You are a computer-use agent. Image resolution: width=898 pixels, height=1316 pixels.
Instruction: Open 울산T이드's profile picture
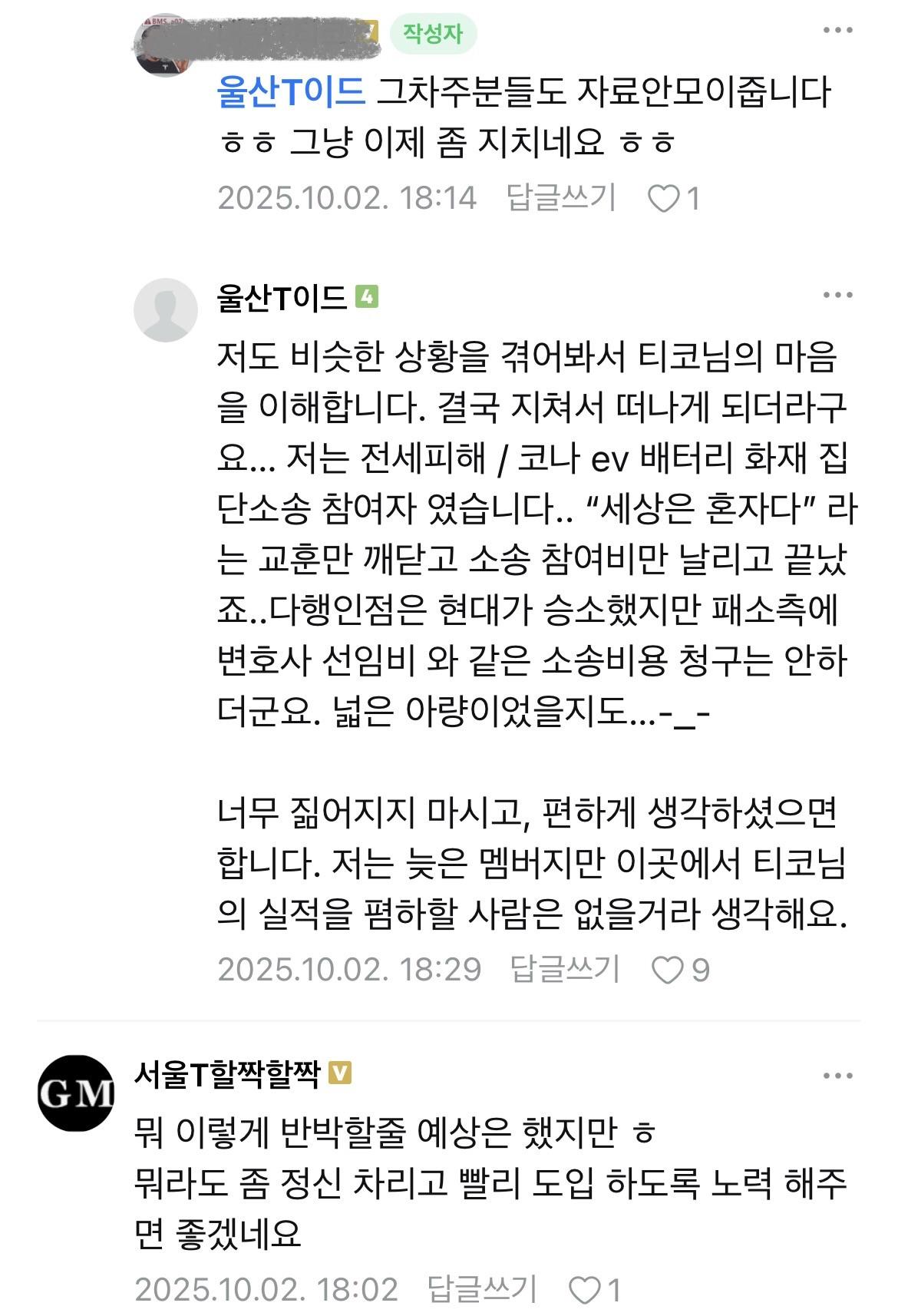[166, 310]
